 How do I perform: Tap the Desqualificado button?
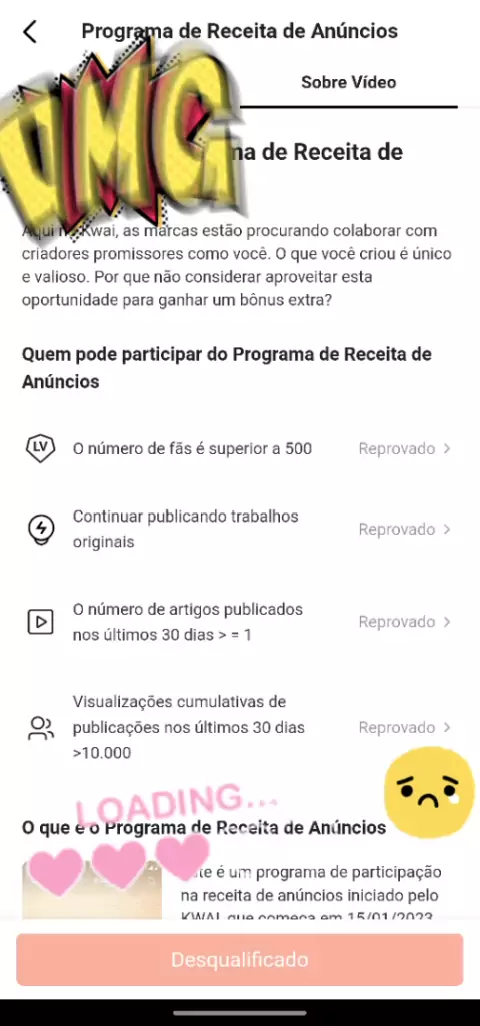pyautogui.click(x=240, y=960)
